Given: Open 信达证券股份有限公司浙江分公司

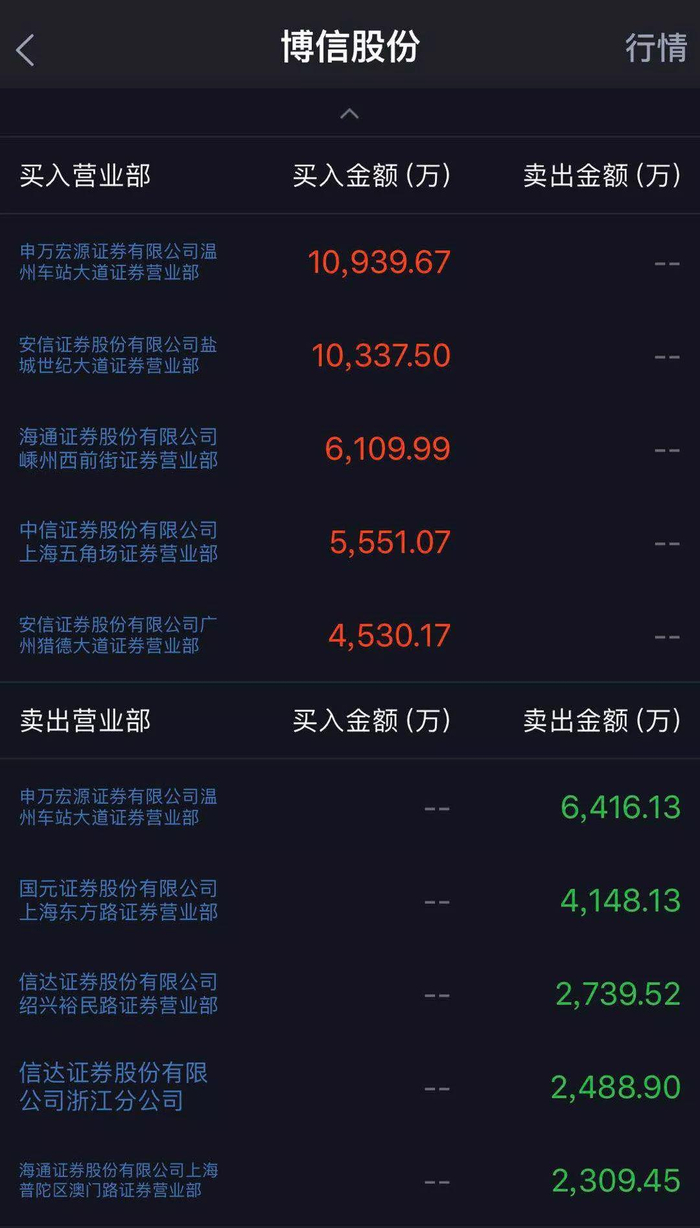Looking at the screenshot, I should (114, 1087).
